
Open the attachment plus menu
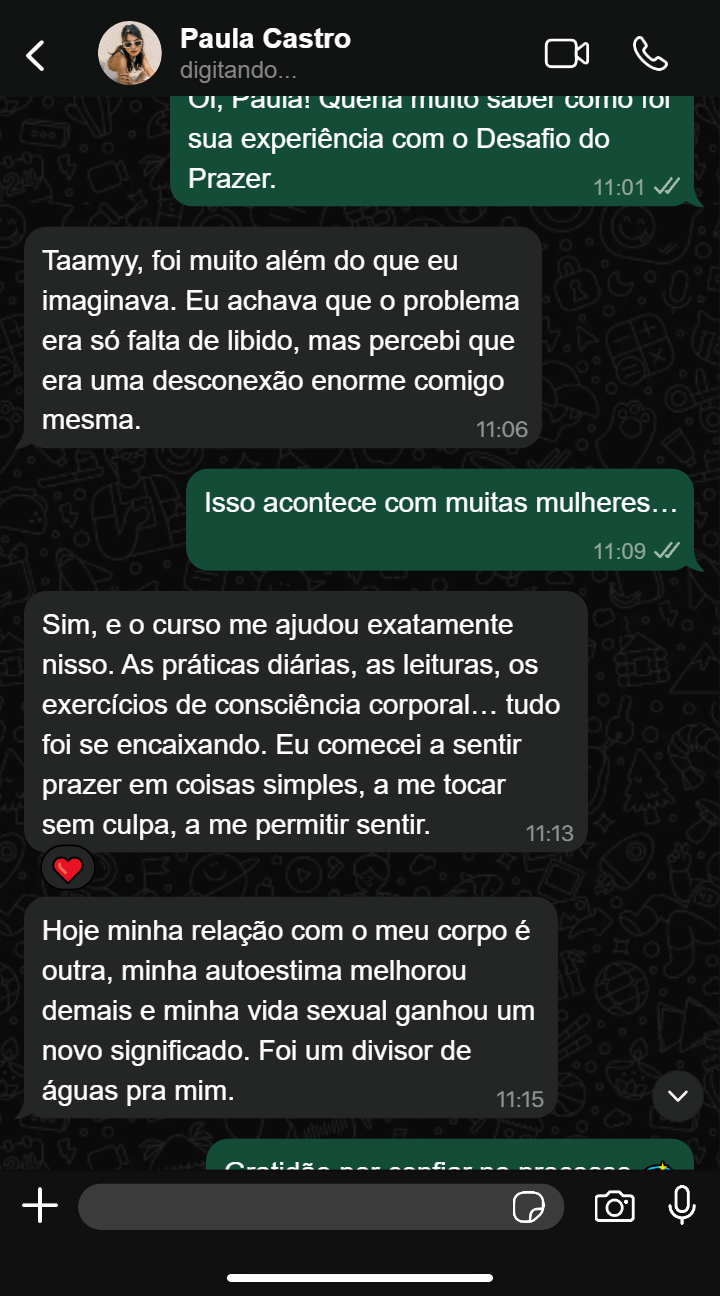(40, 1206)
